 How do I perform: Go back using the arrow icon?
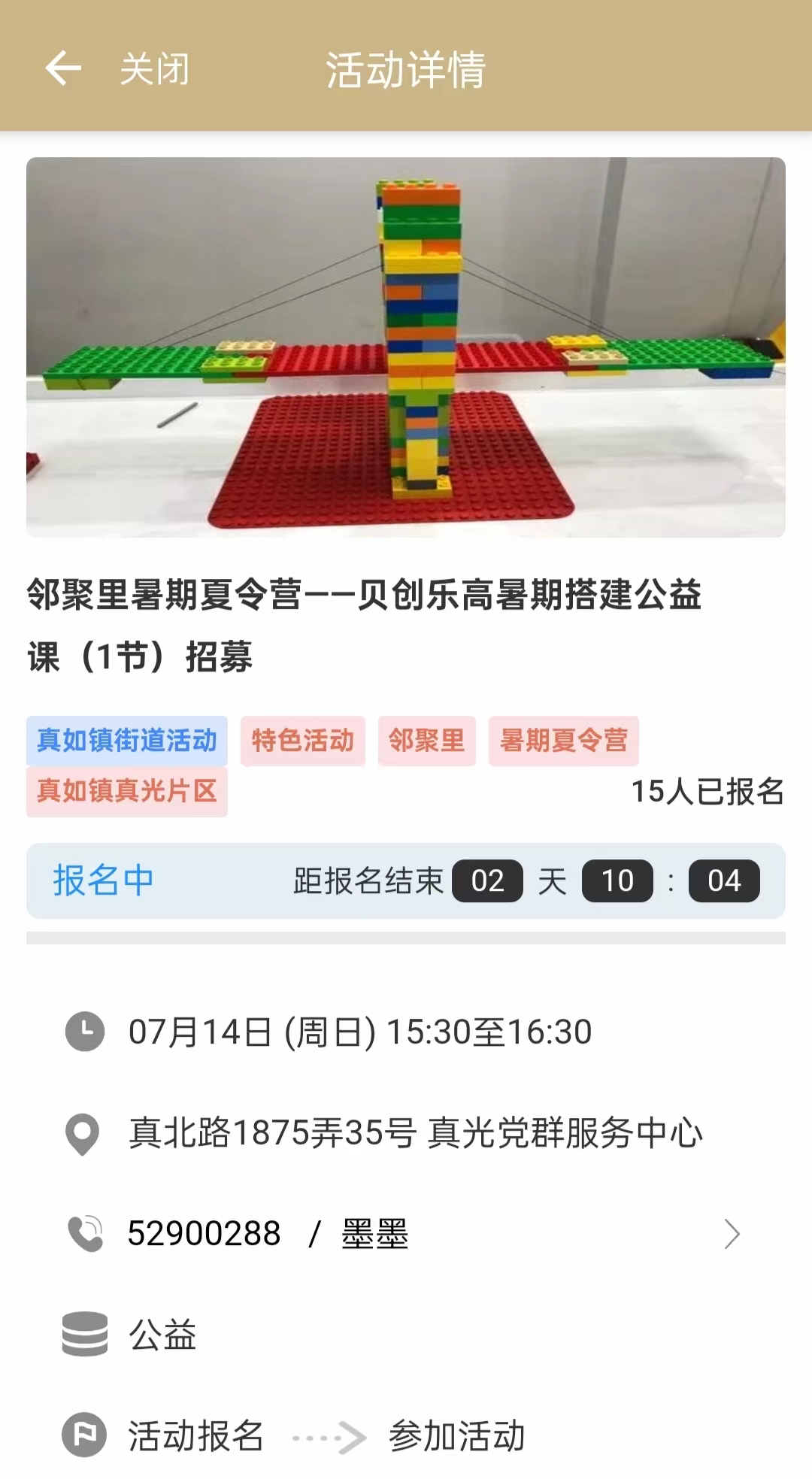coord(63,68)
